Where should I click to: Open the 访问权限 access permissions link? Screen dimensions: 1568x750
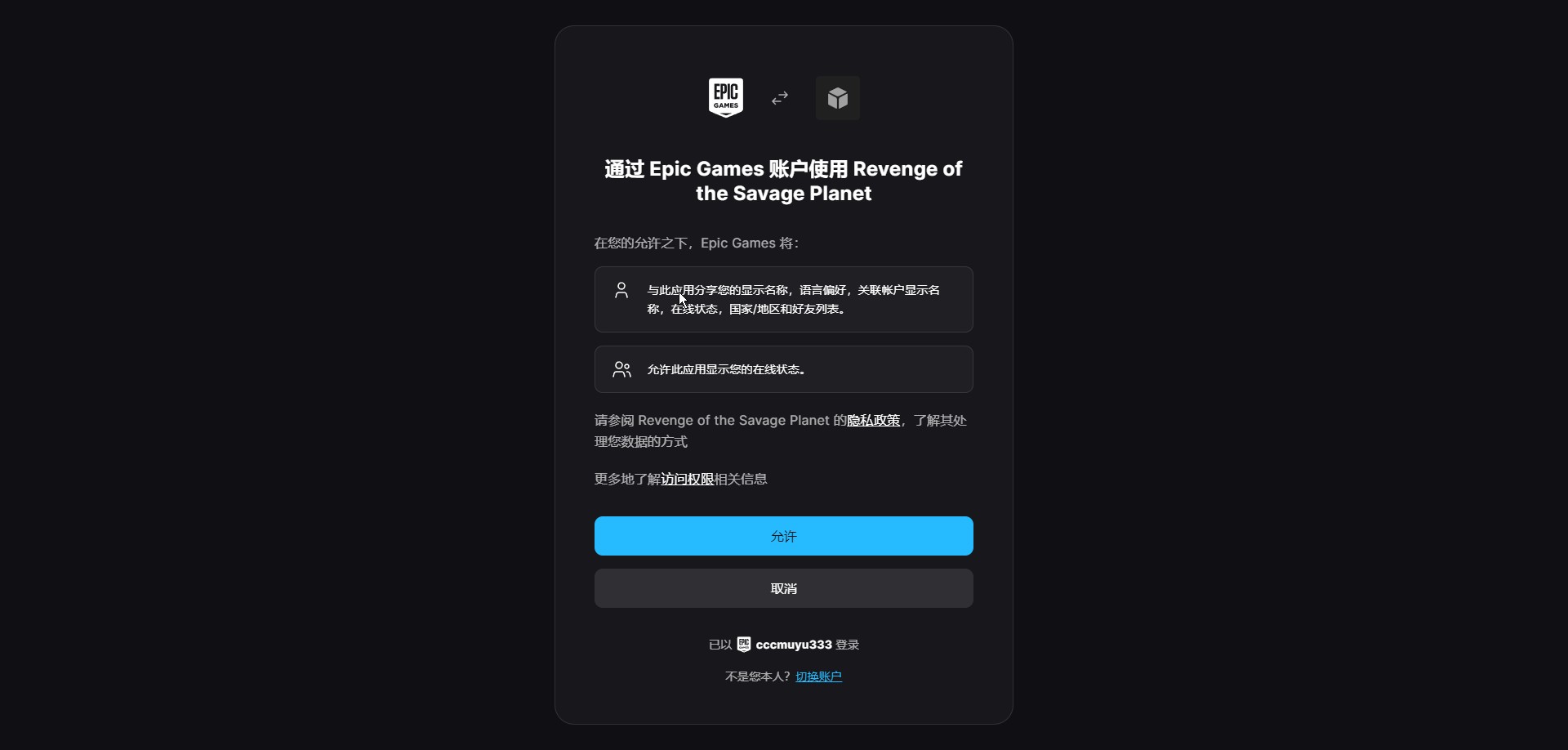click(x=687, y=480)
